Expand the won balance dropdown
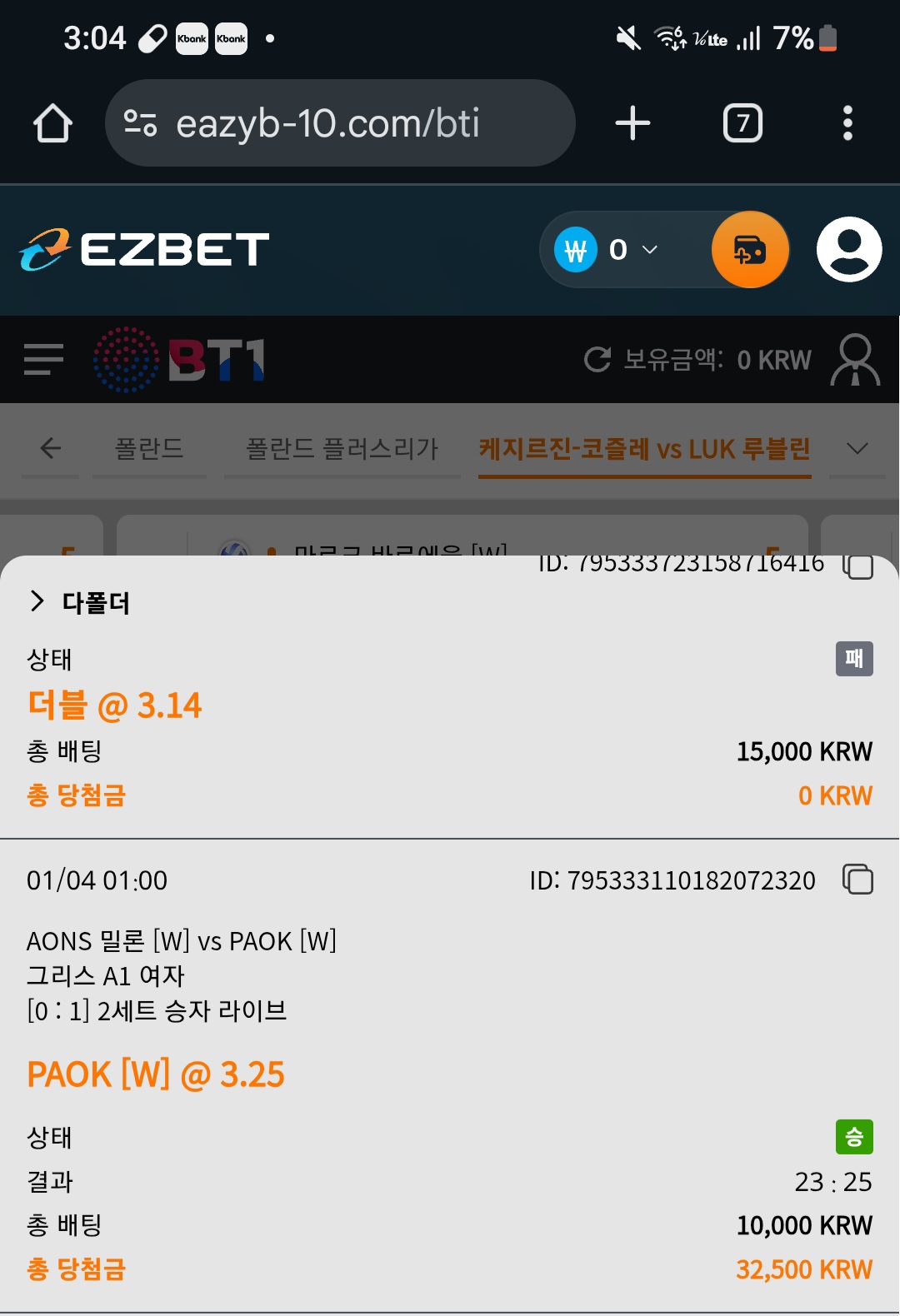 click(649, 249)
